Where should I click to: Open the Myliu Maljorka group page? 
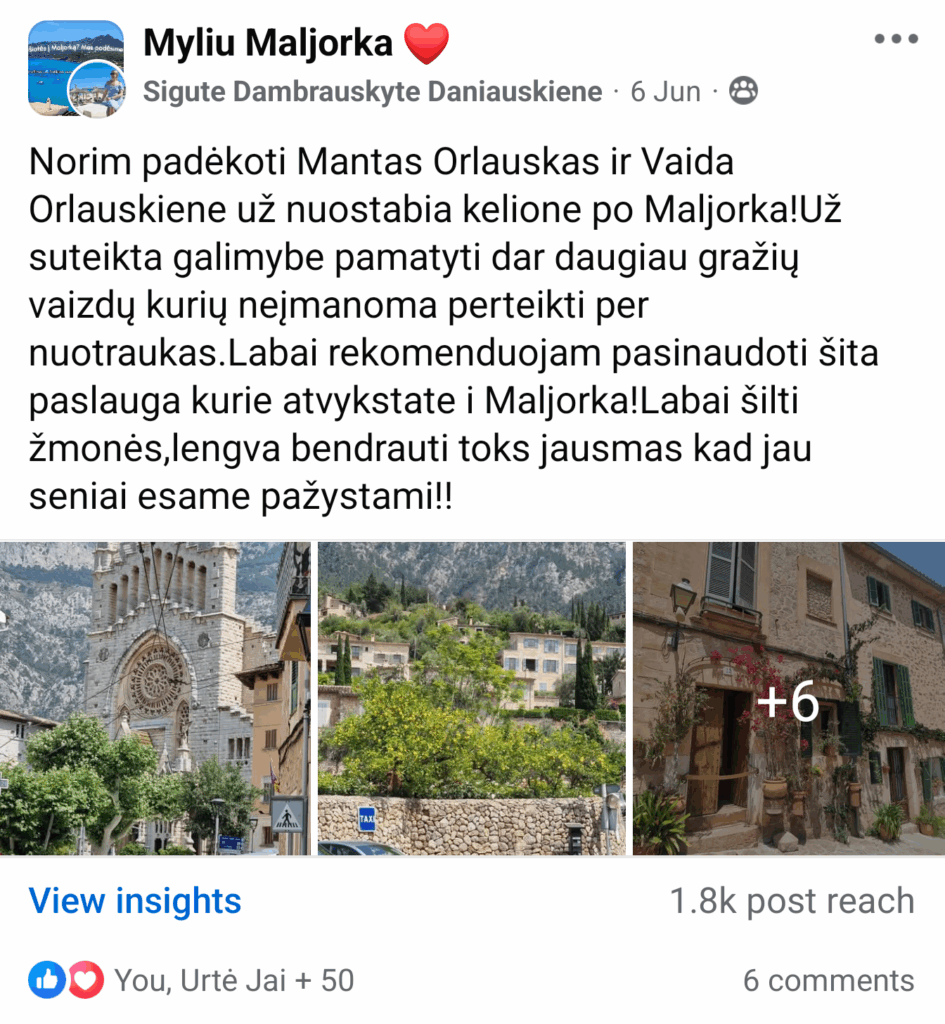pos(268,43)
